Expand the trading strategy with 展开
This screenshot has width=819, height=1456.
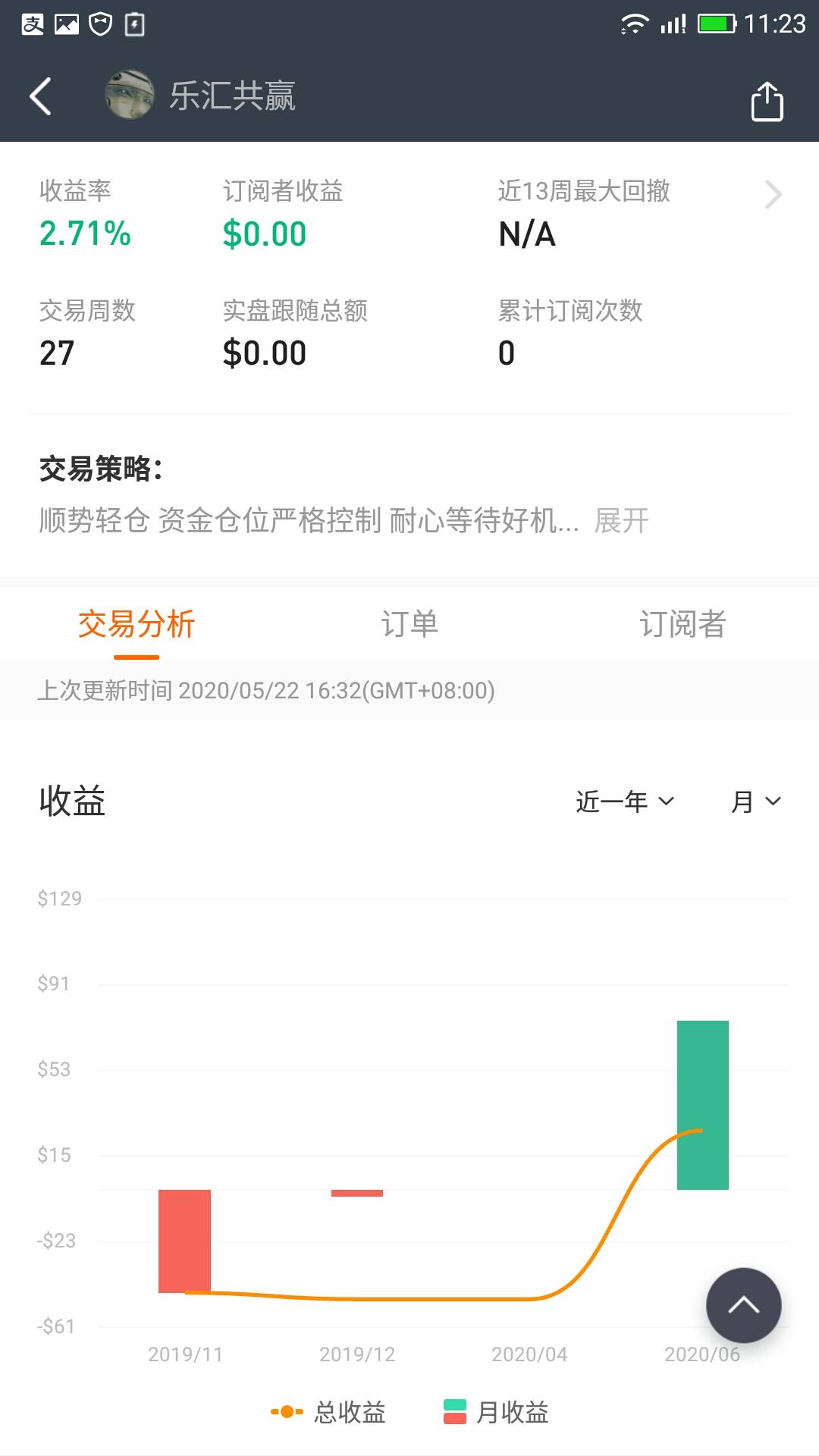[x=621, y=520]
